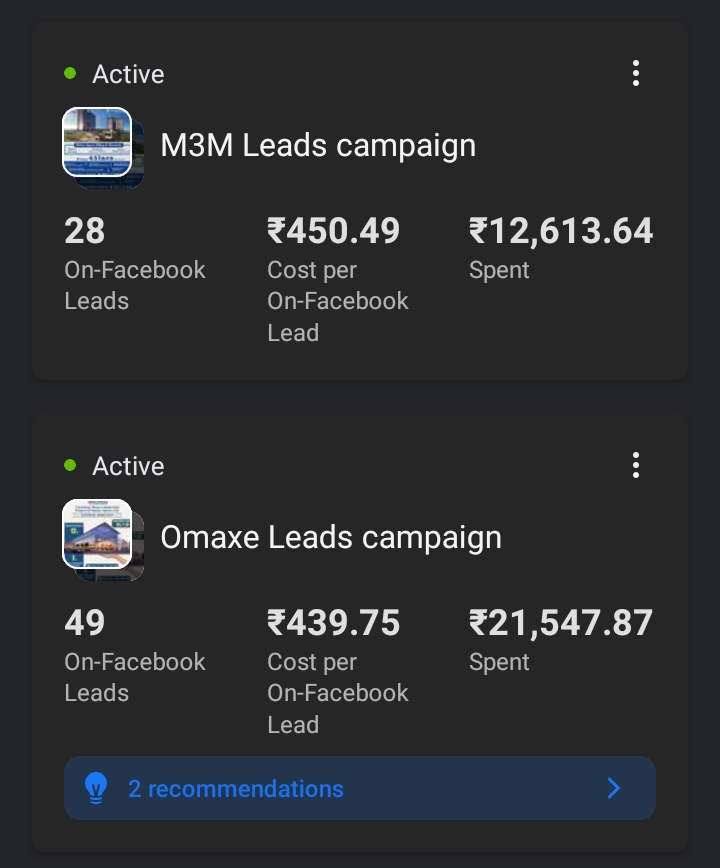Click the lightbulb icon in the recommendations banner
This screenshot has height=868, width=720.
[96, 788]
